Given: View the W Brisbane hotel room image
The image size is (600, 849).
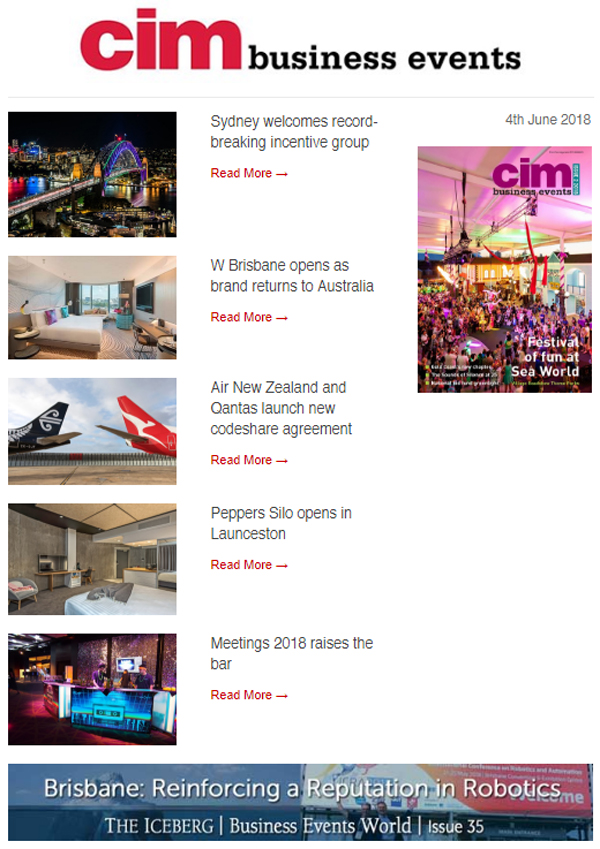Looking at the screenshot, I should point(92,308).
